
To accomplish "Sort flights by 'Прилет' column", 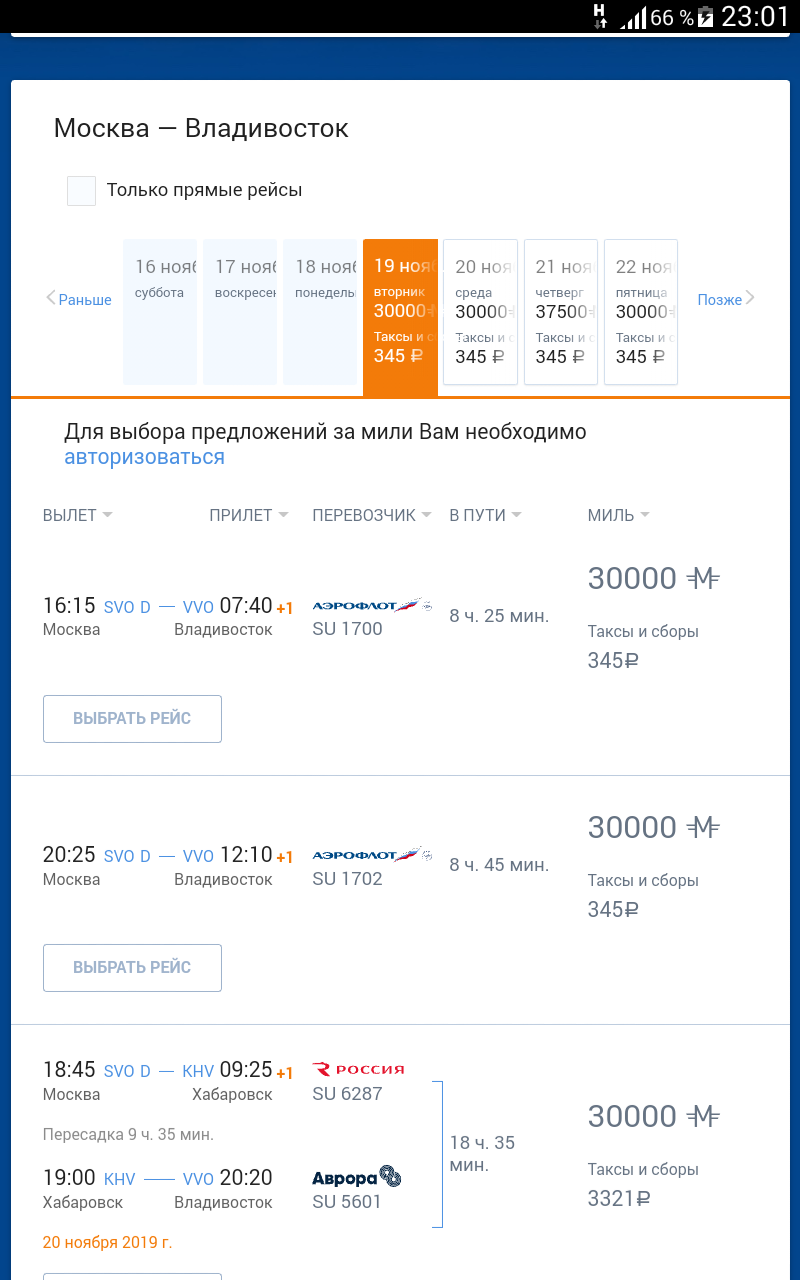I will tap(249, 516).
